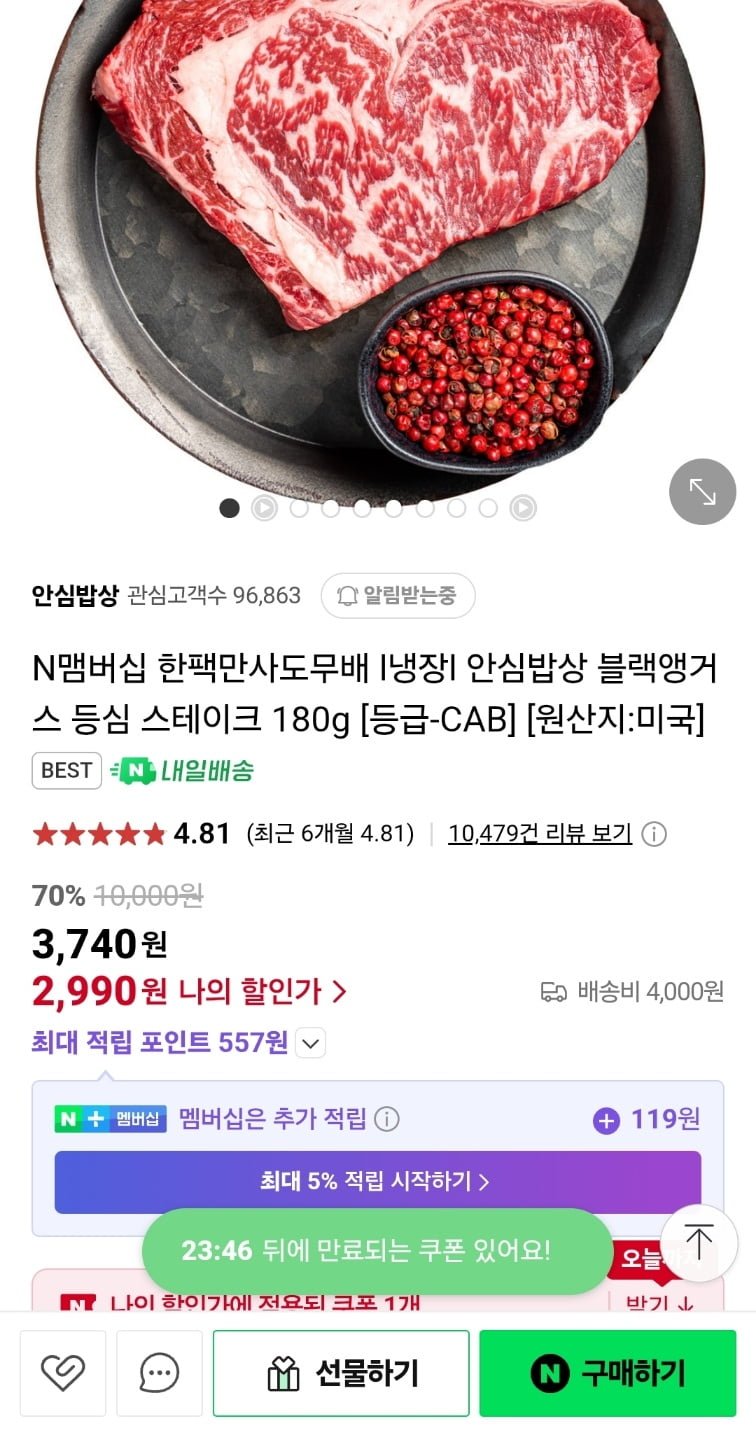The width and height of the screenshot is (756, 1435).
Task: Add this steak to wishlist
Action: point(62,1373)
